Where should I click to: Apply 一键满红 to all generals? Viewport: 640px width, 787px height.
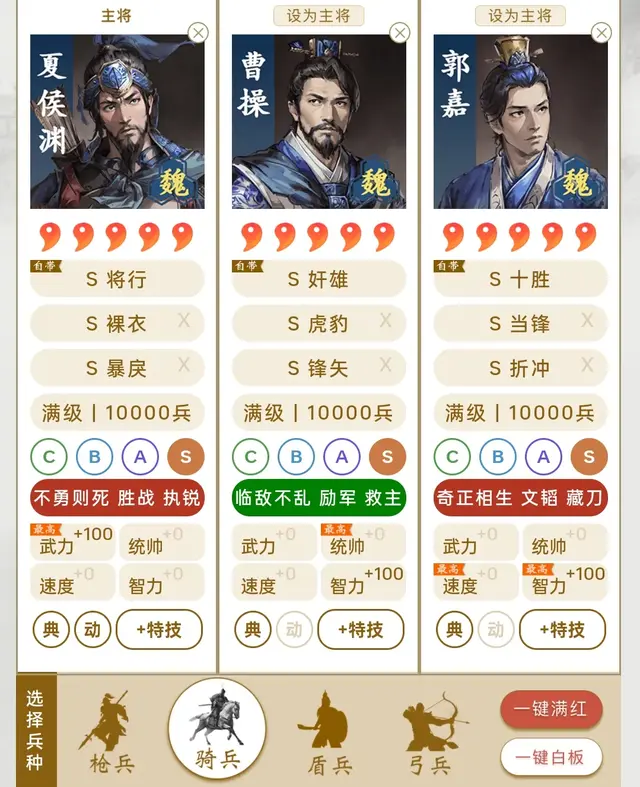coord(551,709)
